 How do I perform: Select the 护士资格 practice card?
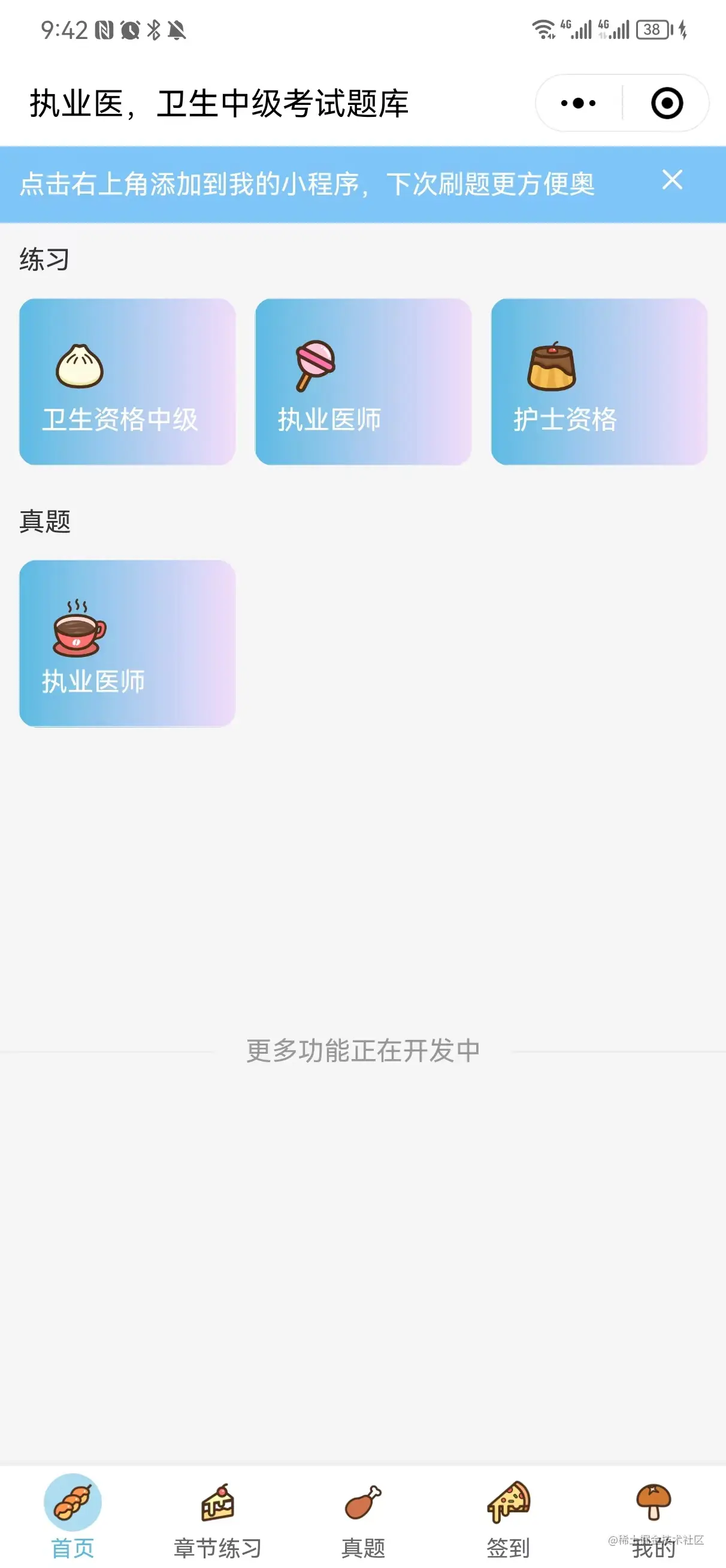point(599,382)
